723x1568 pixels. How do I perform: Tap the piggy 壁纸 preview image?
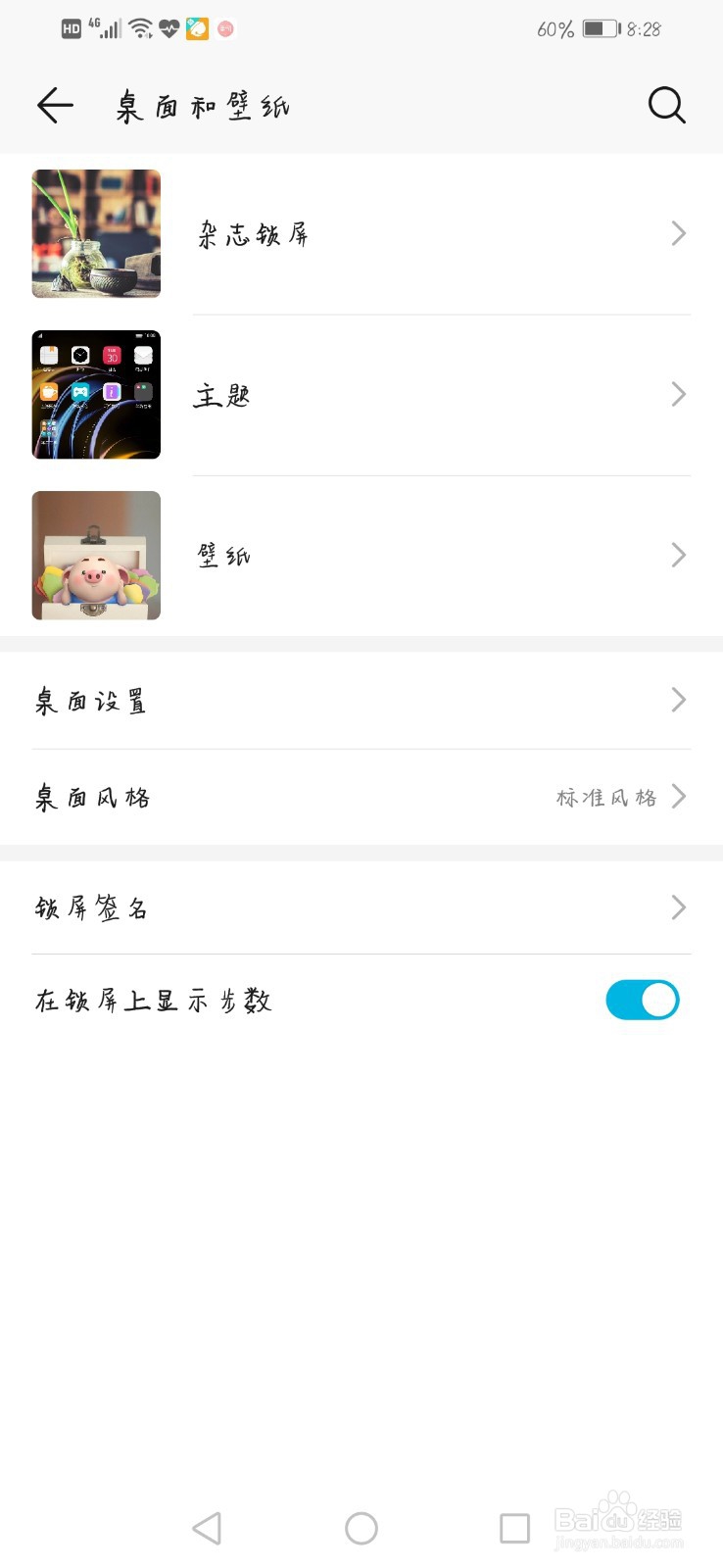[95, 555]
